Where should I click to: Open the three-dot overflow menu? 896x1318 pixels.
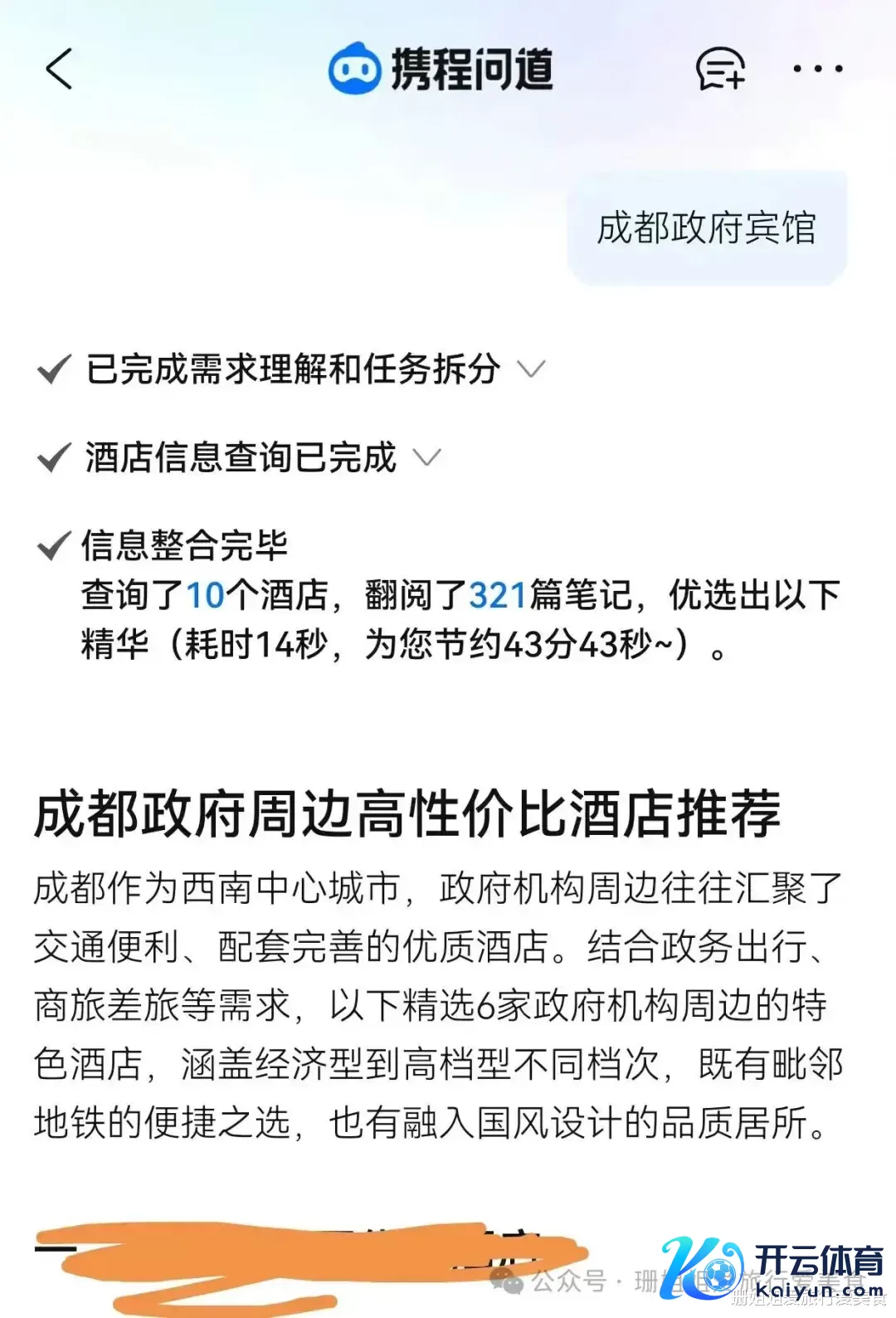pos(817,69)
